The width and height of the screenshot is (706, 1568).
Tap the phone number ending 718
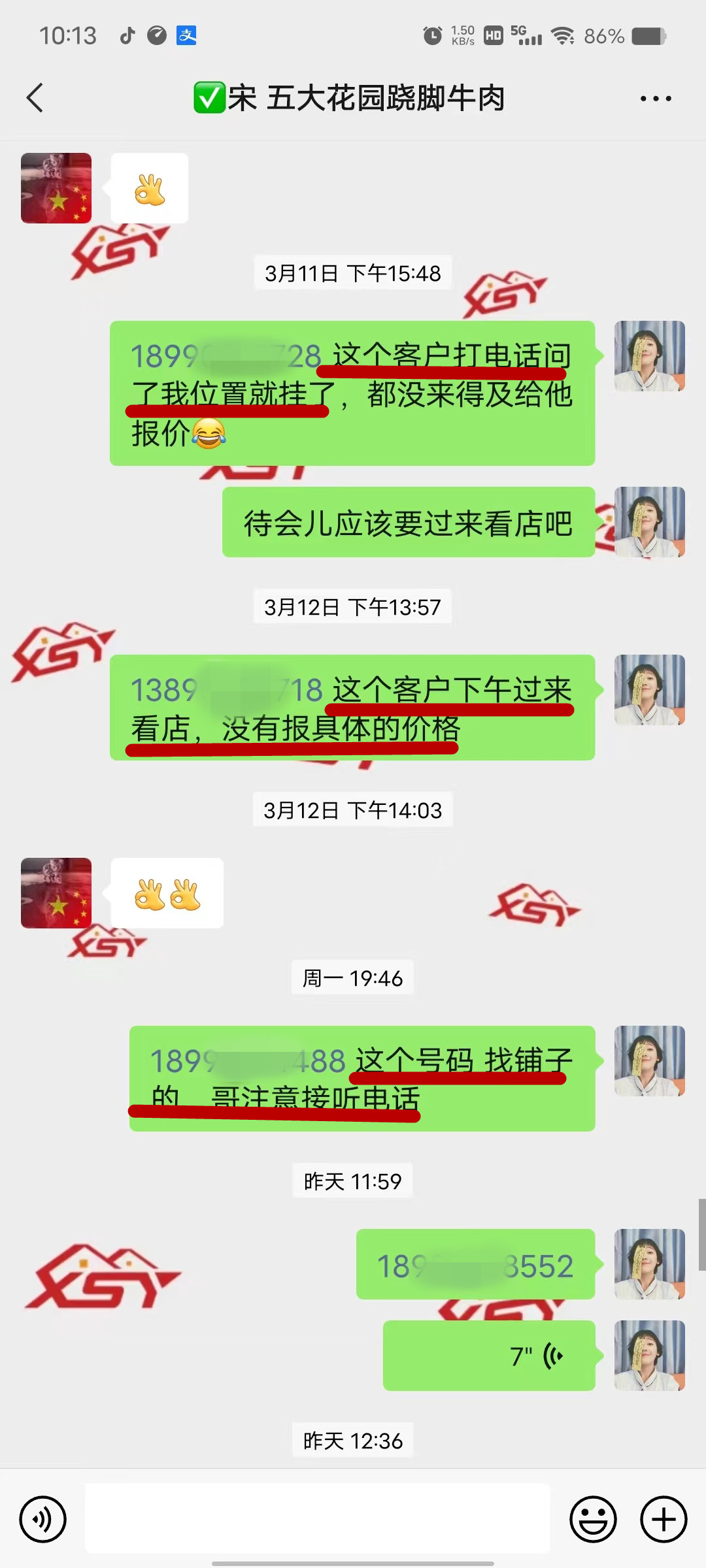click(226, 690)
